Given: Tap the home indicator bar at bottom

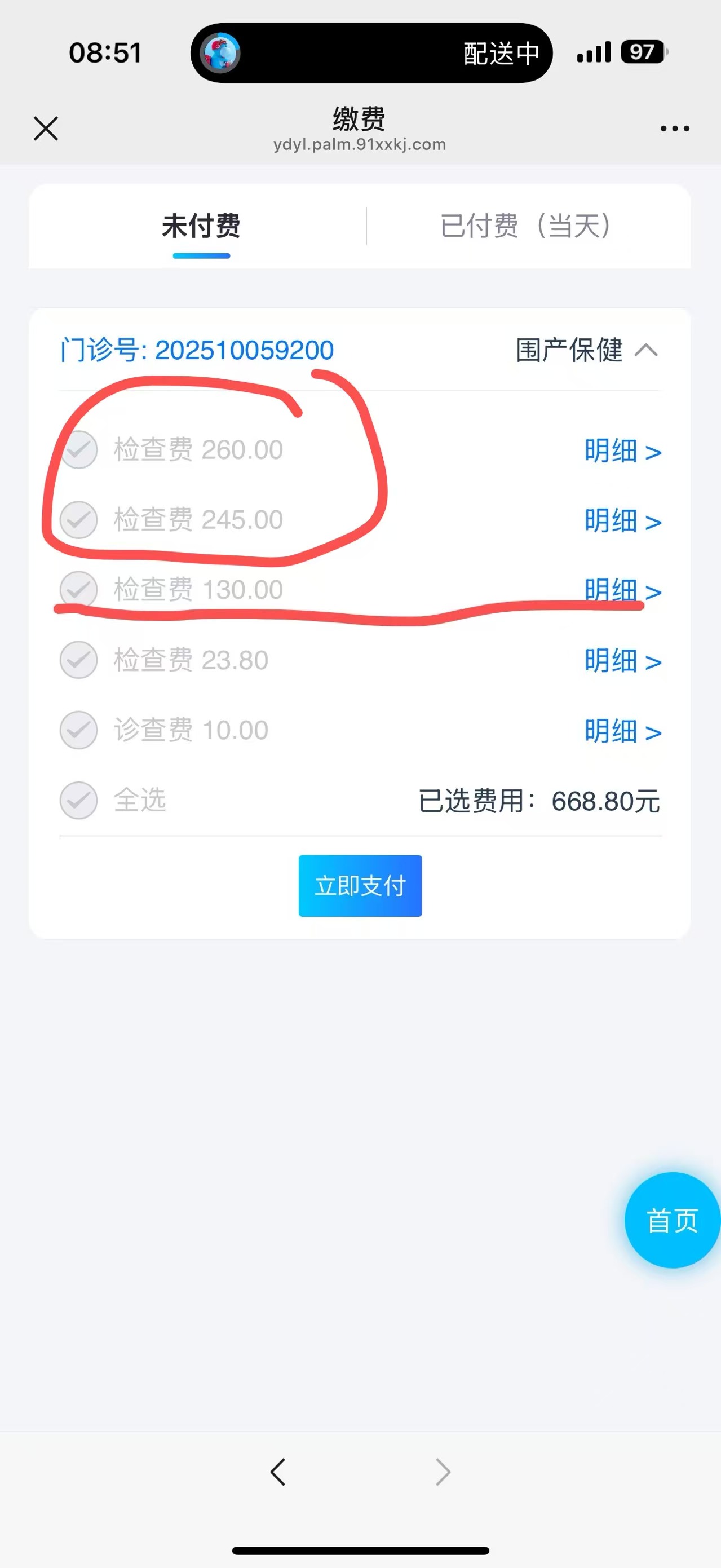Looking at the screenshot, I should click(360, 1550).
